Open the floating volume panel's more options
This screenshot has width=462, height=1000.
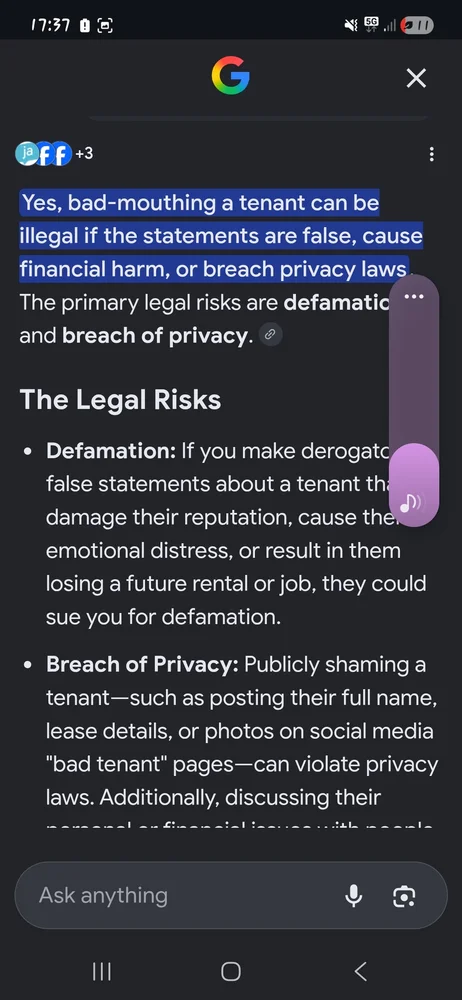pyautogui.click(x=414, y=297)
